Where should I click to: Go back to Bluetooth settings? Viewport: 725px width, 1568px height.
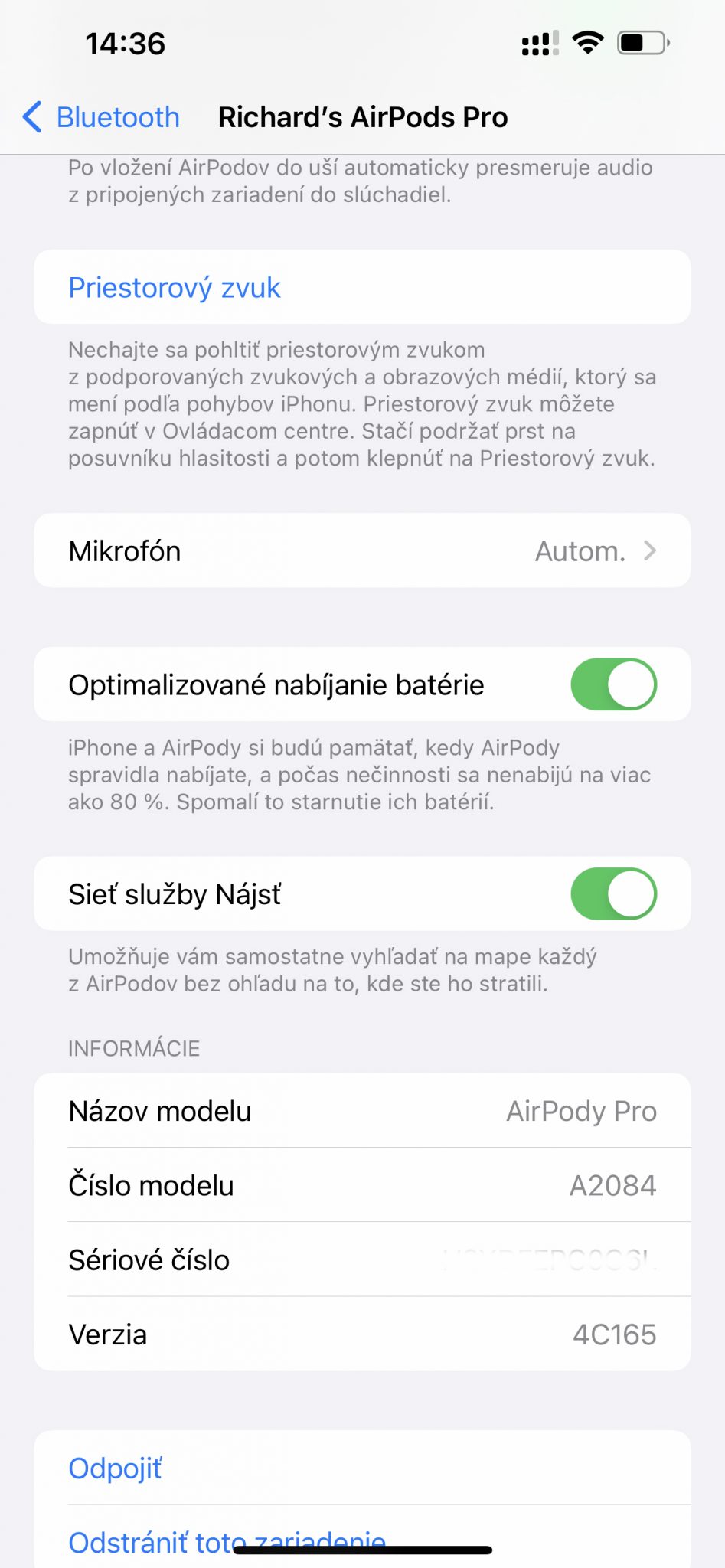(101, 117)
